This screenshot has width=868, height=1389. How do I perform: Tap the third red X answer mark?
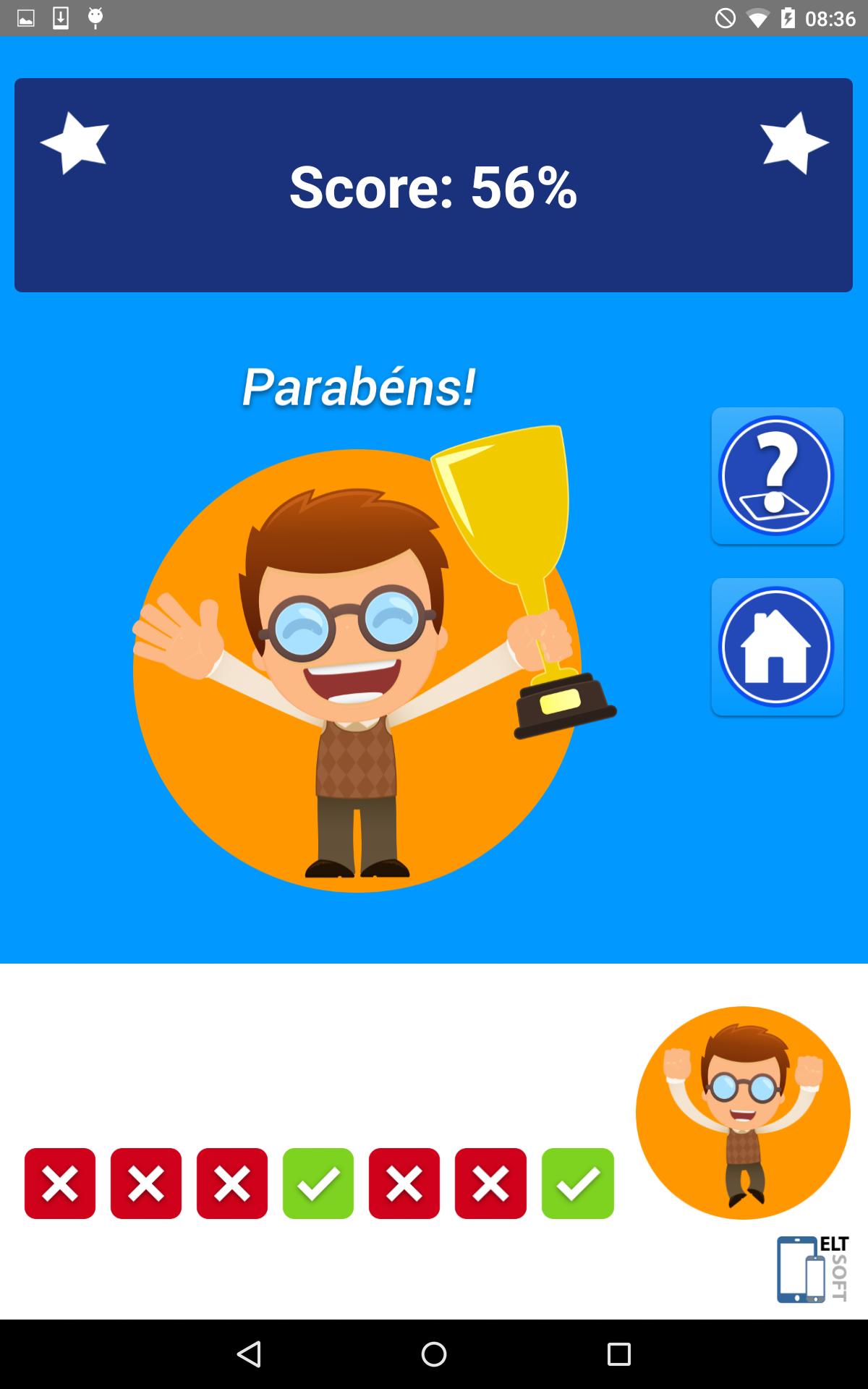[231, 1184]
